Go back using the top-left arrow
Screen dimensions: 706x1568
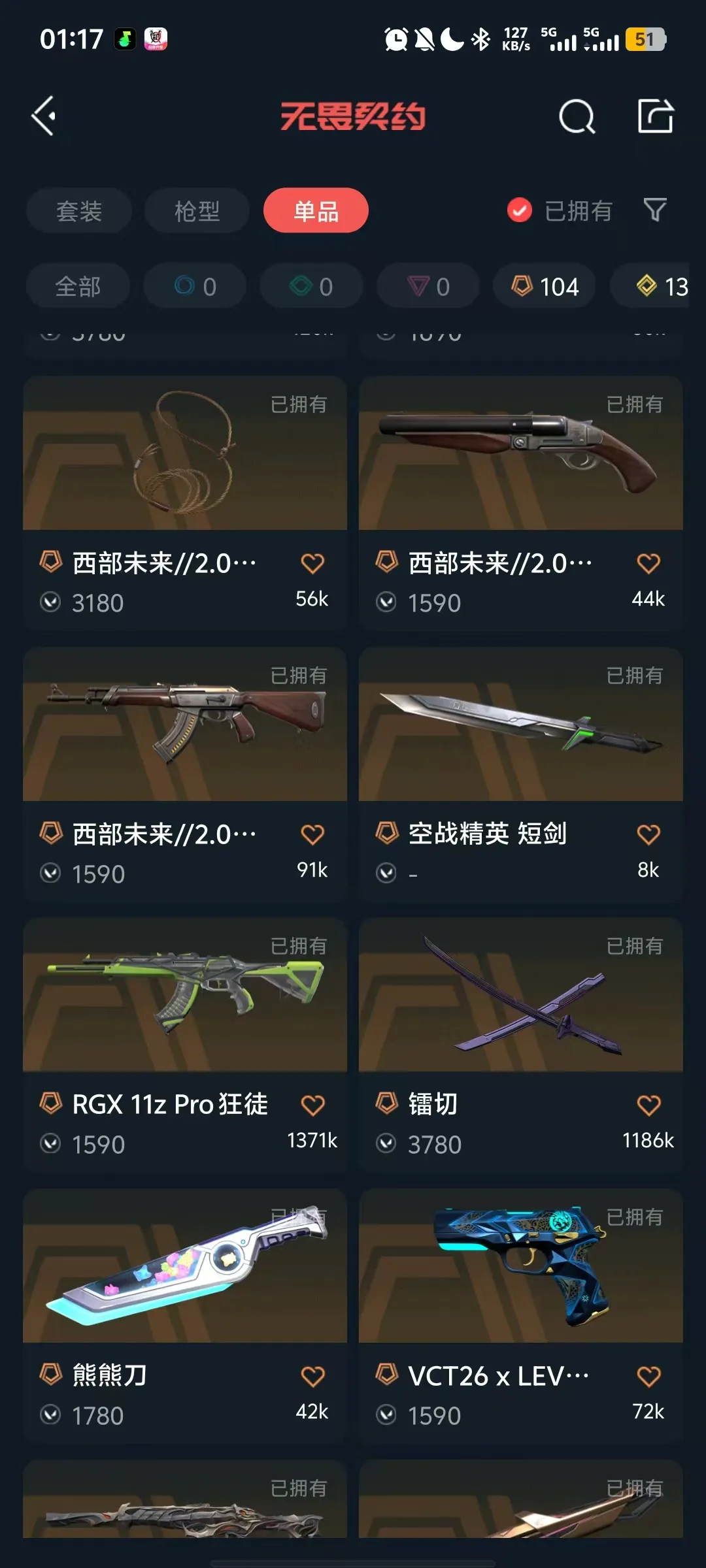pyautogui.click(x=44, y=116)
